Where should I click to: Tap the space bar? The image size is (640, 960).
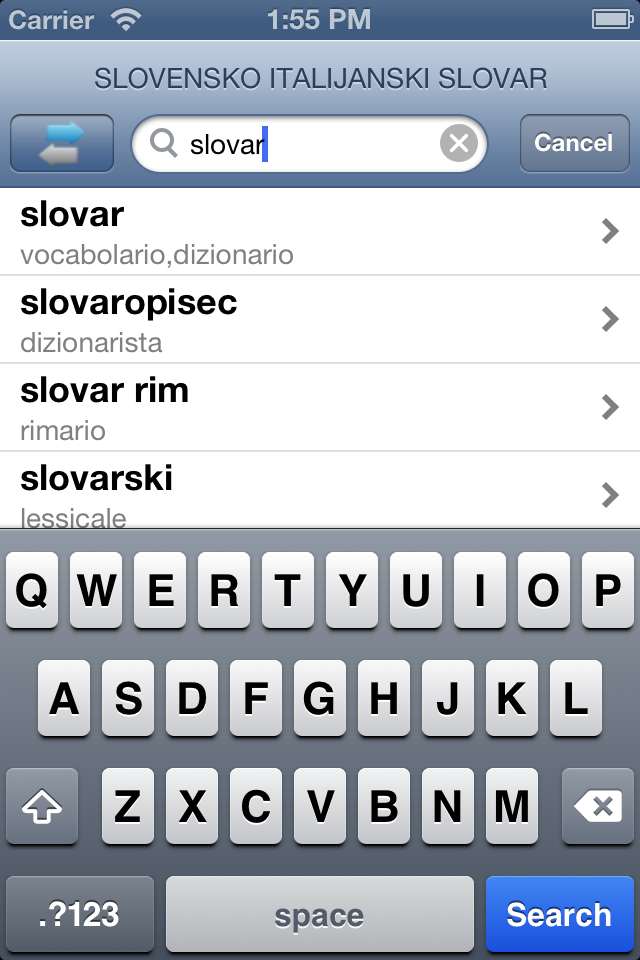point(319,914)
